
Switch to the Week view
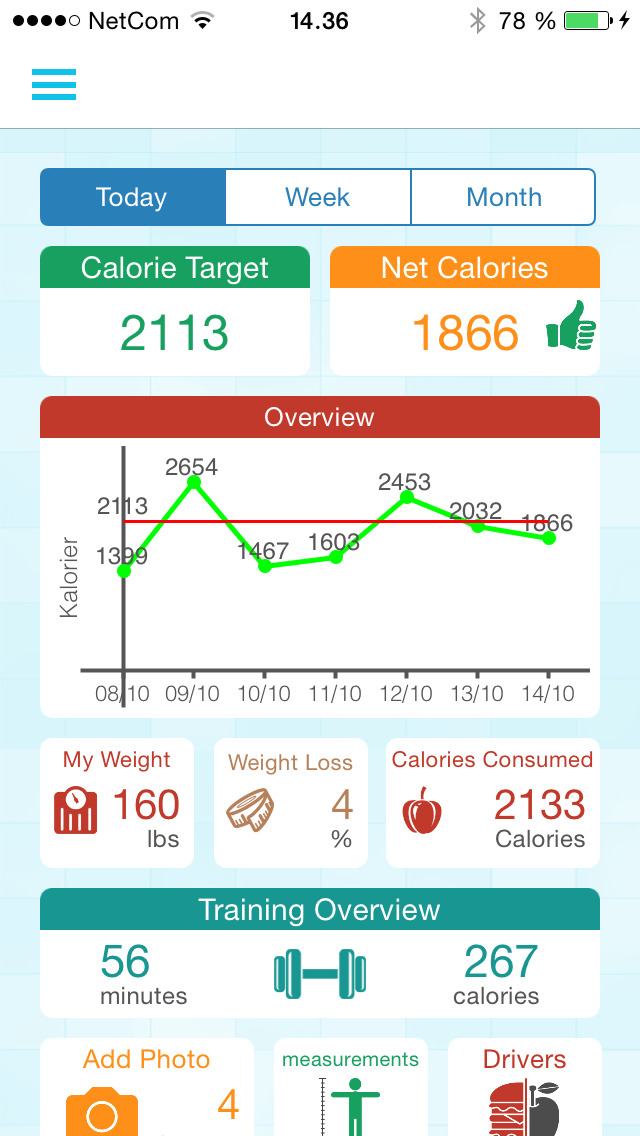click(x=318, y=197)
